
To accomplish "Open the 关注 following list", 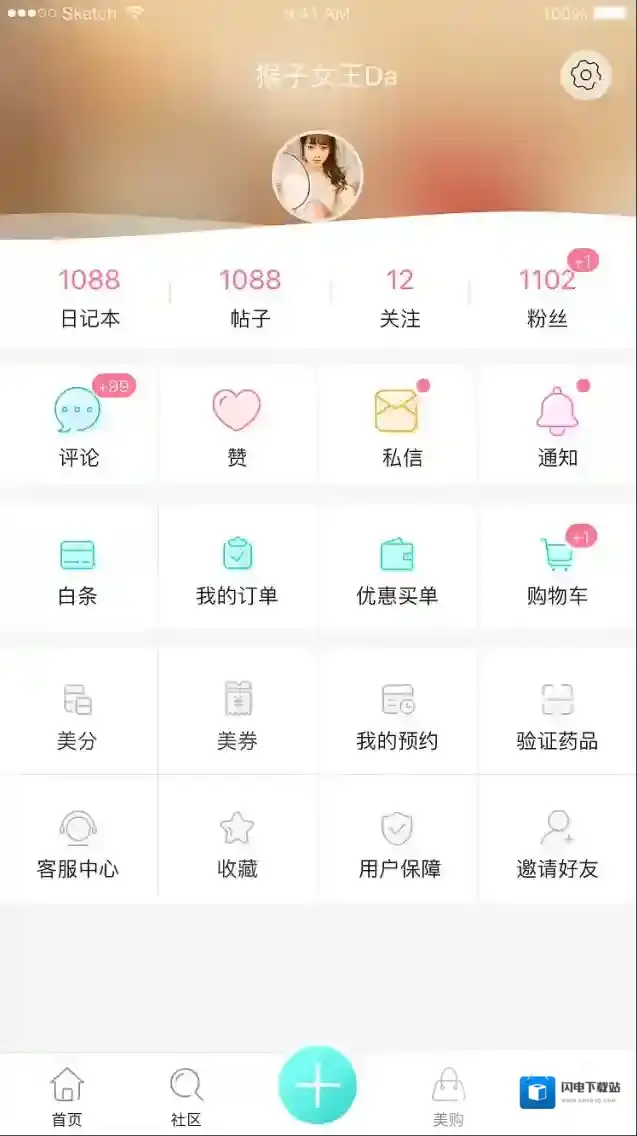I will [400, 297].
